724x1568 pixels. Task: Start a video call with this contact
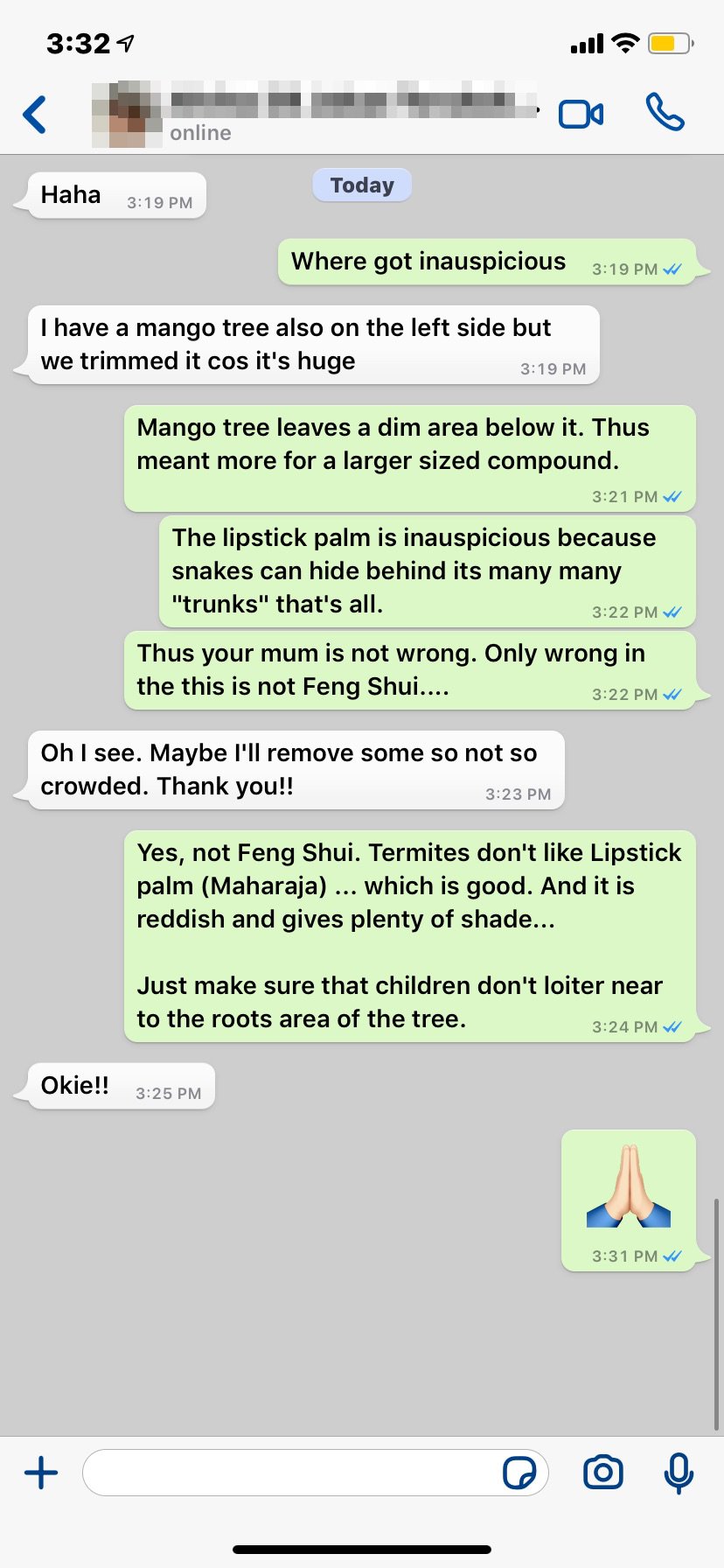(x=581, y=115)
